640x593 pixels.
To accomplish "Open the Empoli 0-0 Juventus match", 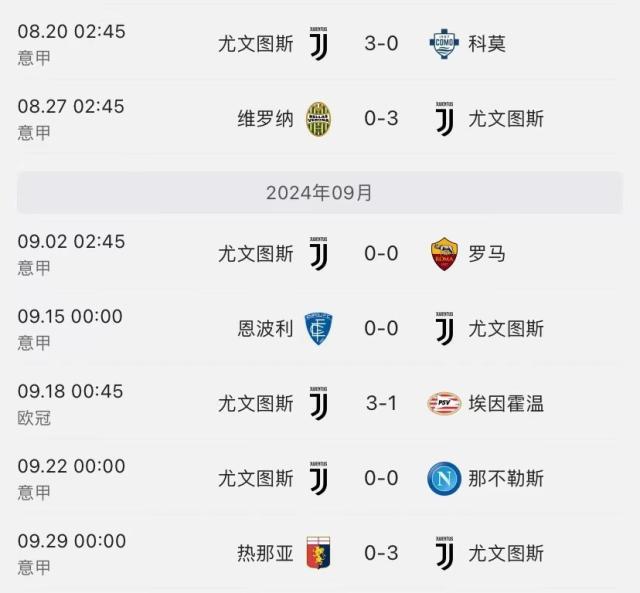I will point(381,329).
